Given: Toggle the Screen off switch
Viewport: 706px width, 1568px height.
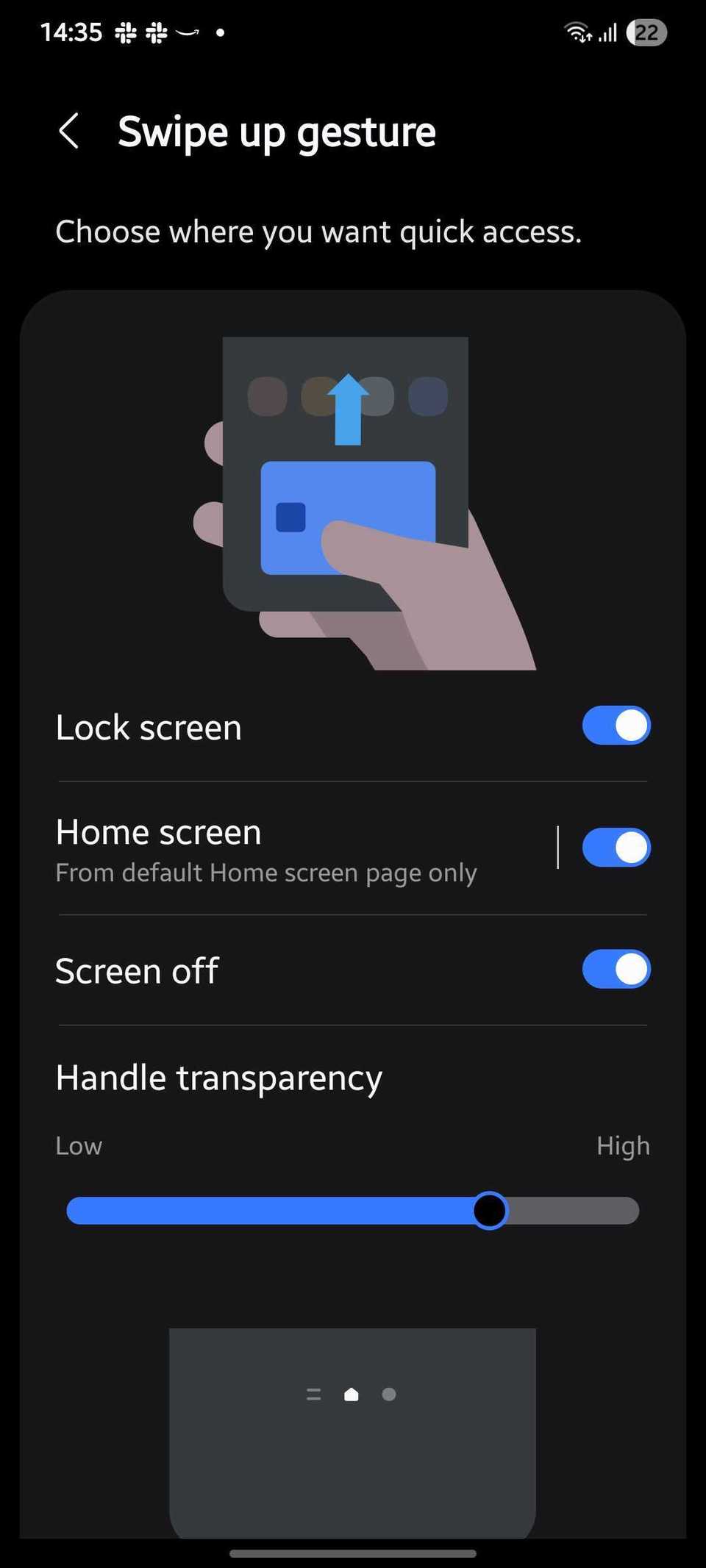Looking at the screenshot, I should point(616,969).
